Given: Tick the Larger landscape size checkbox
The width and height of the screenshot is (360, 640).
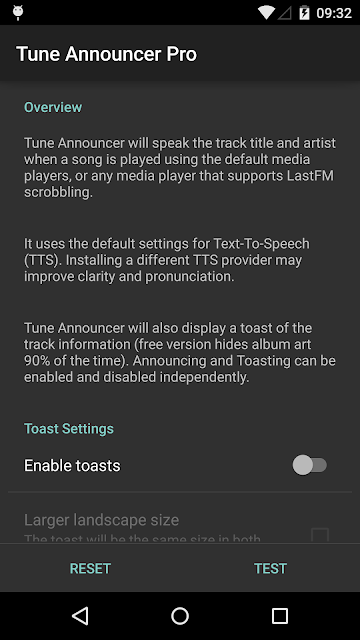Looking at the screenshot, I should pos(320,535).
